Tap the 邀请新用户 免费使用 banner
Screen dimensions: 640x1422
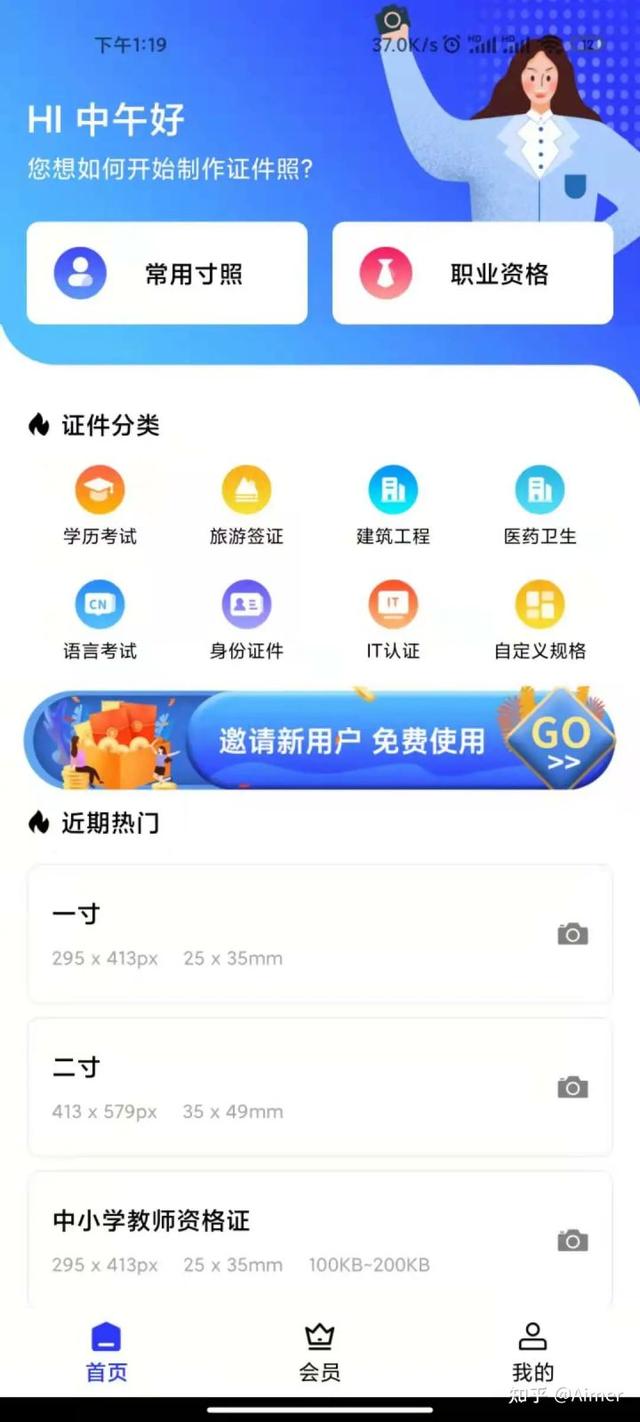pyautogui.click(x=320, y=740)
